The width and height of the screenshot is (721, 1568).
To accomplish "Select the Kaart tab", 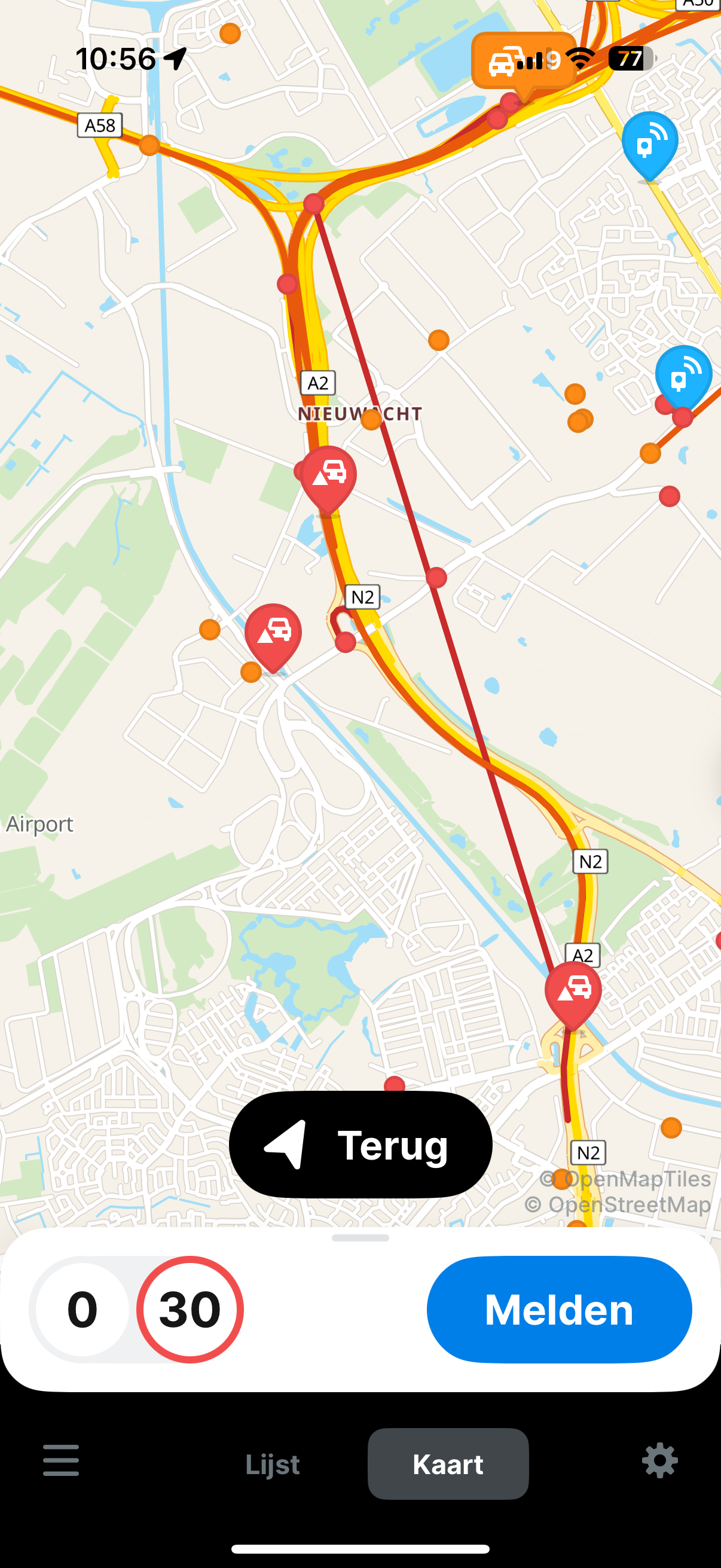I will click(x=448, y=1464).
